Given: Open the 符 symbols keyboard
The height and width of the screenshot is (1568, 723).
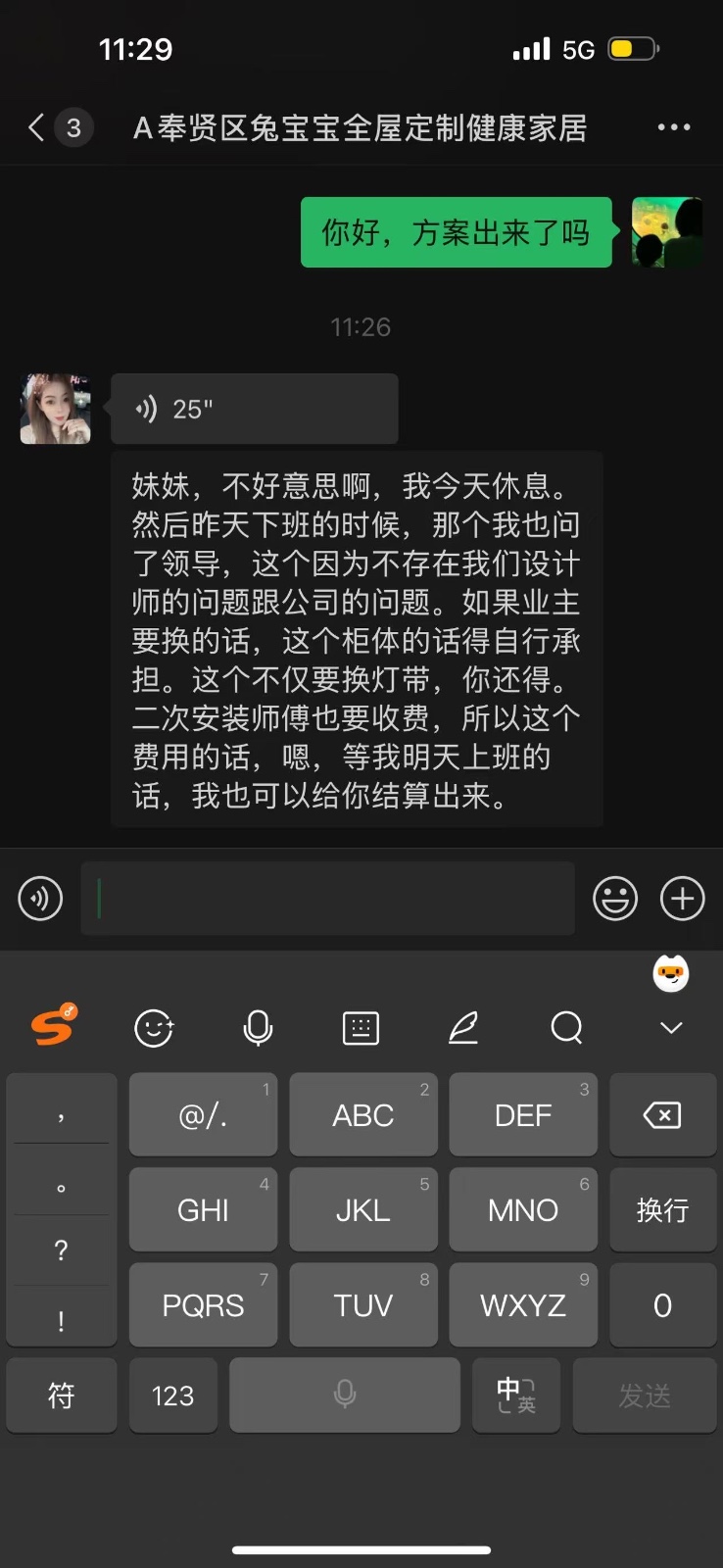Looking at the screenshot, I should pos(61,1396).
